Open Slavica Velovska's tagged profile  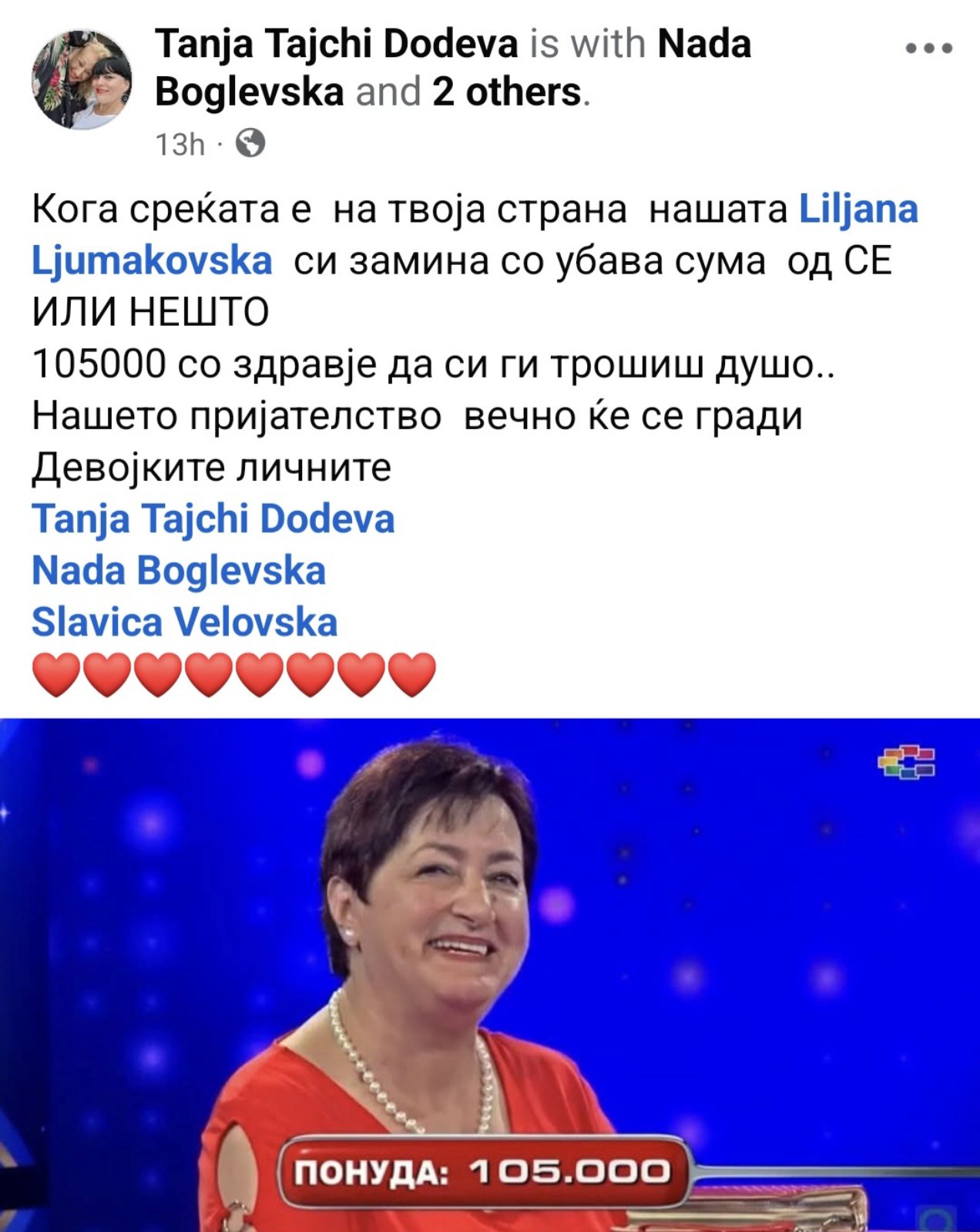coord(184,623)
